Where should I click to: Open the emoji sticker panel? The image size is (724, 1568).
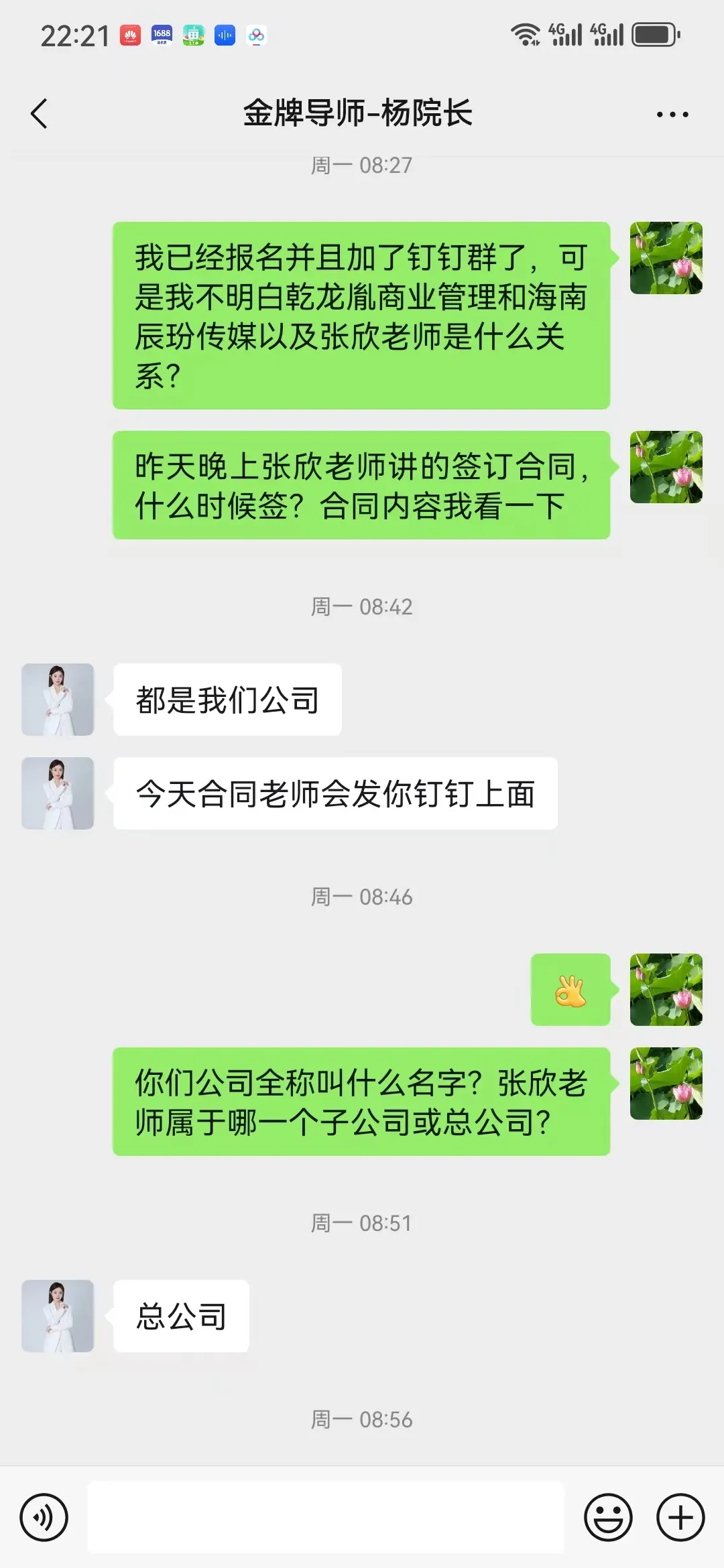pyautogui.click(x=608, y=1517)
